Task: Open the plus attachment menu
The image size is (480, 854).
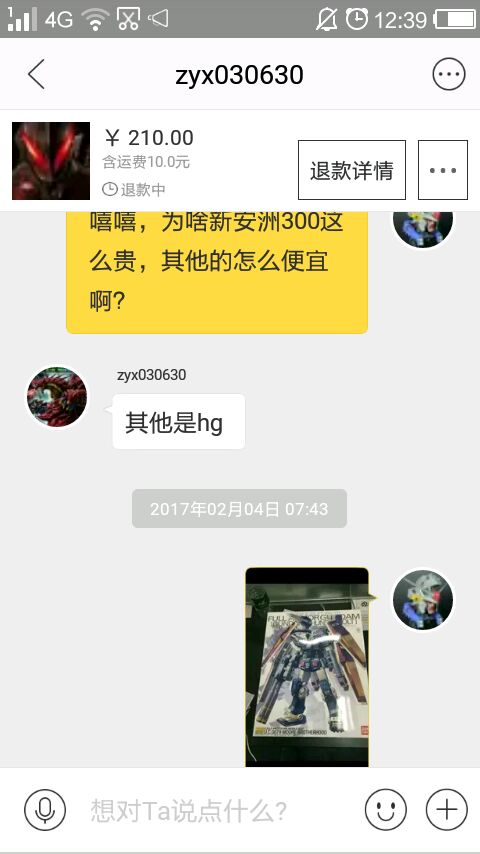Action: coord(447,810)
